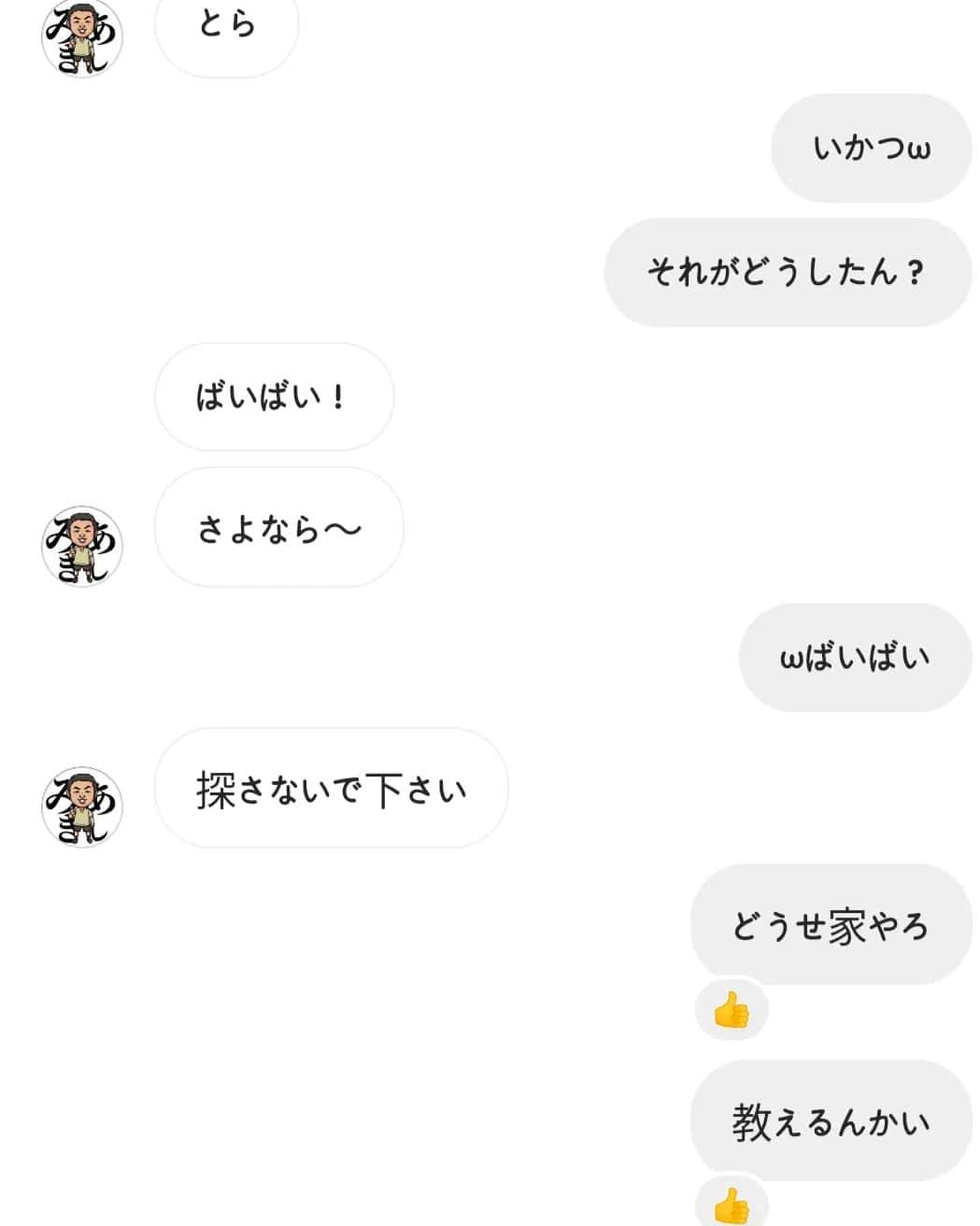Viewport: 980px width, 1226px height.
Task: Open sender's avatar beside 探さないで下さい message
Action: (x=82, y=806)
